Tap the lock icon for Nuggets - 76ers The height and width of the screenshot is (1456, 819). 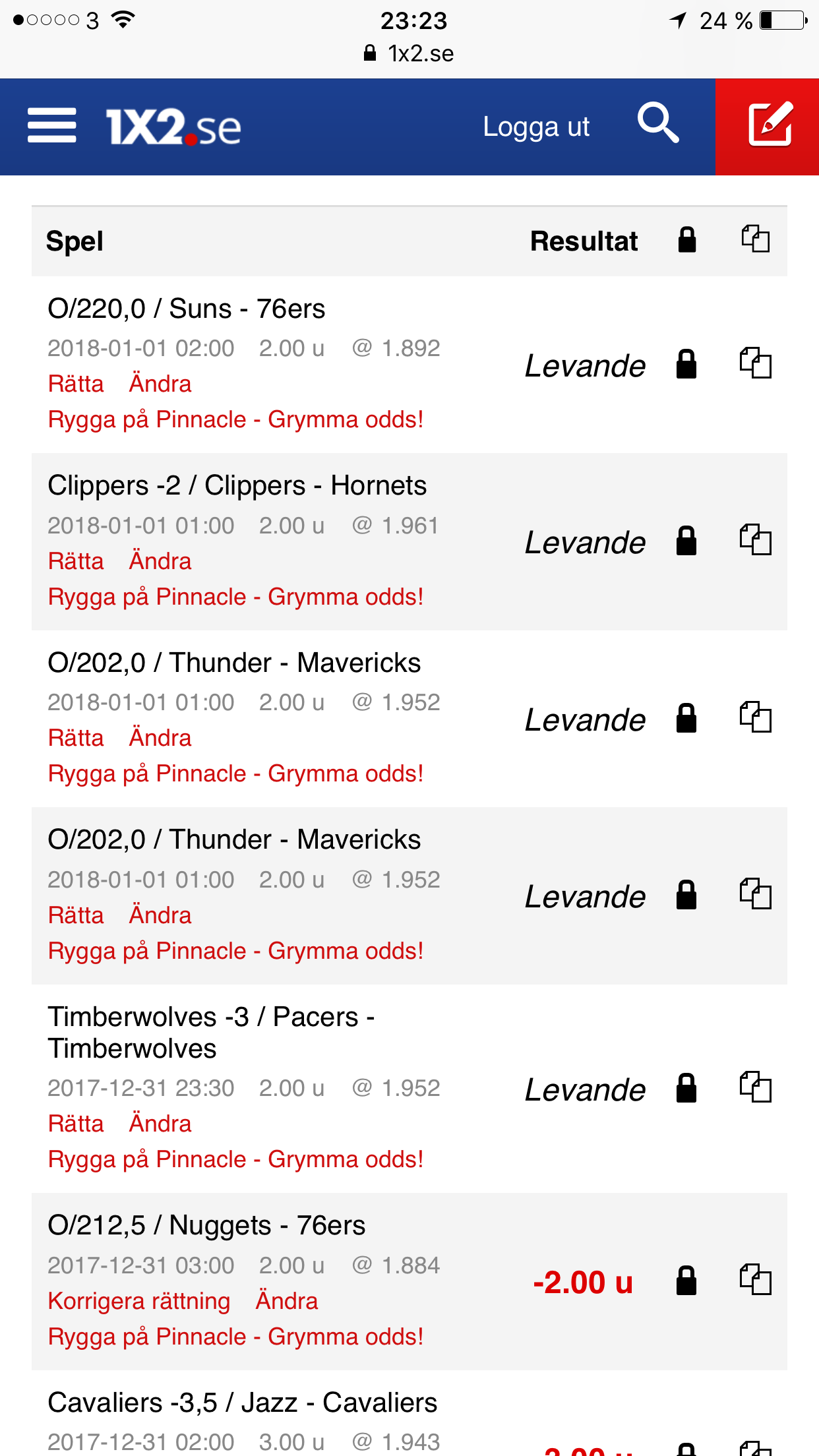coord(686,1281)
